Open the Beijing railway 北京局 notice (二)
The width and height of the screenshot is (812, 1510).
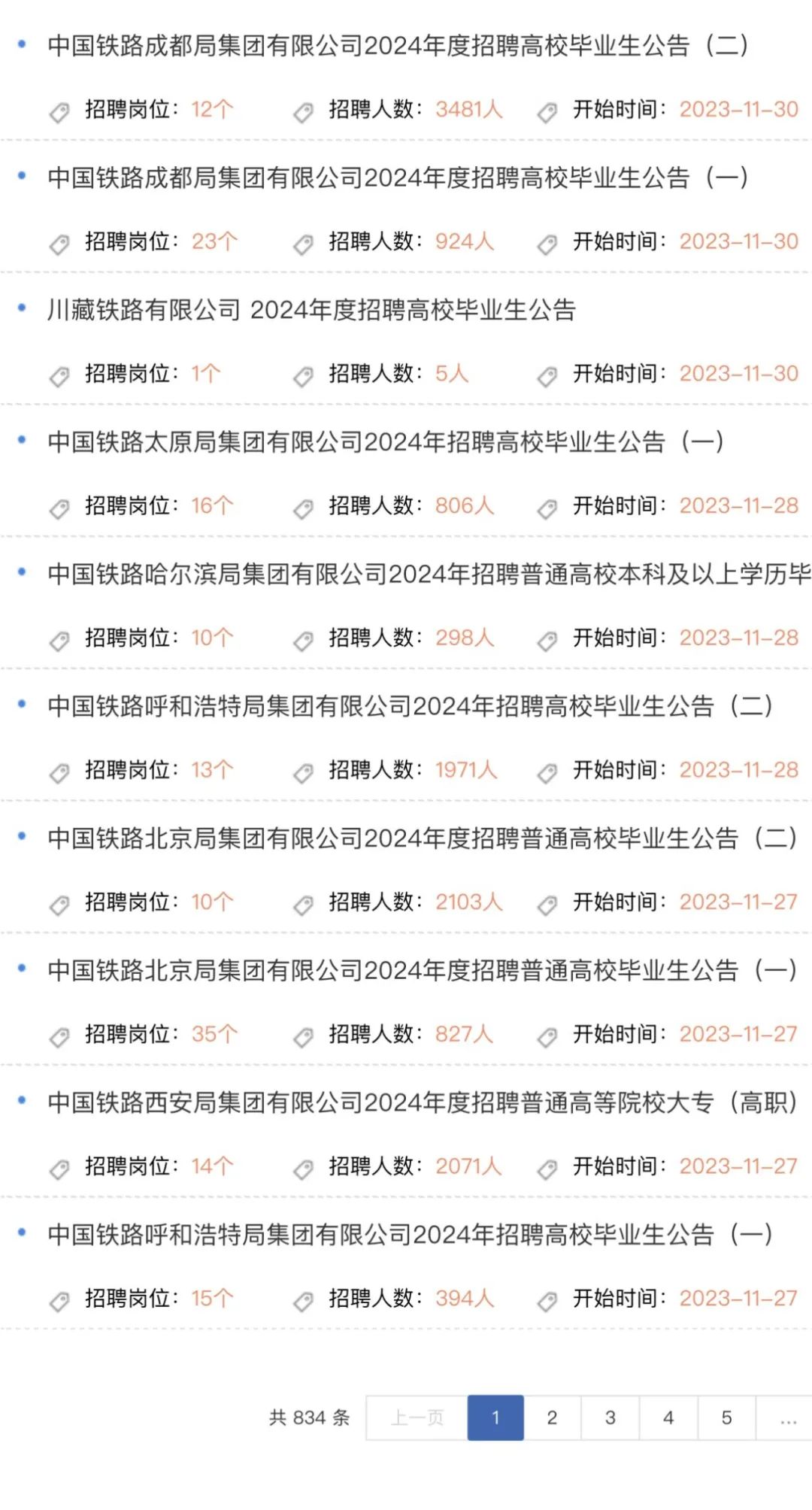point(423,838)
